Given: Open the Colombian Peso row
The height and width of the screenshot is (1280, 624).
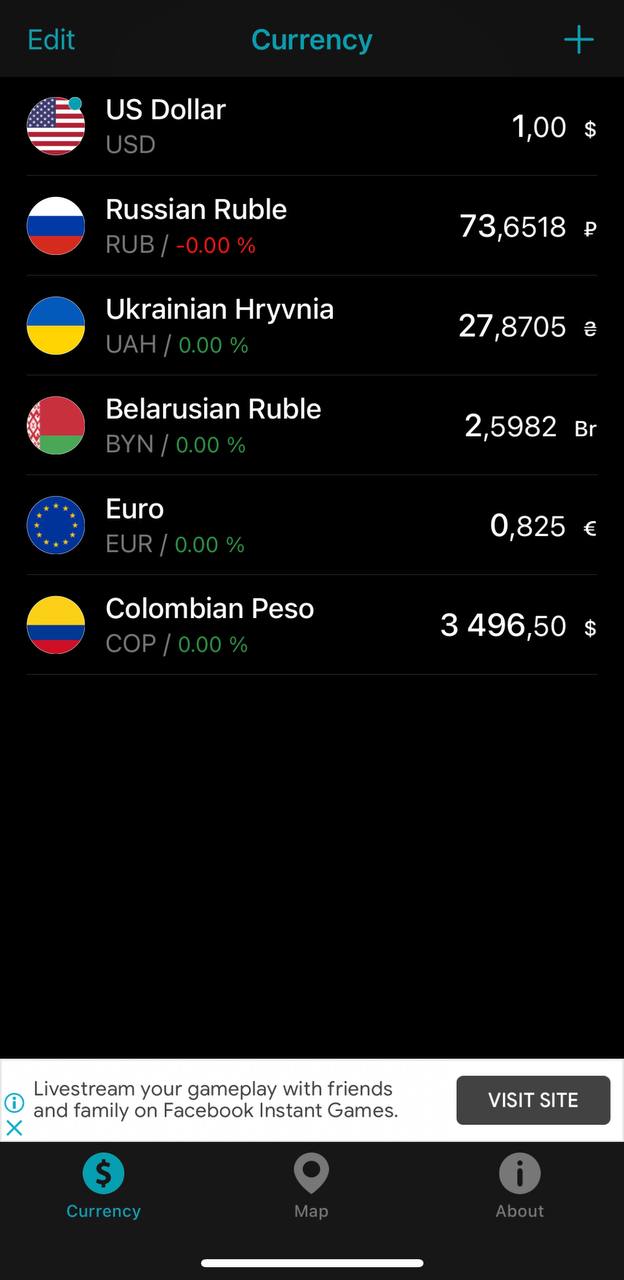Looking at the screenshot, I should (x=312, y=626).
